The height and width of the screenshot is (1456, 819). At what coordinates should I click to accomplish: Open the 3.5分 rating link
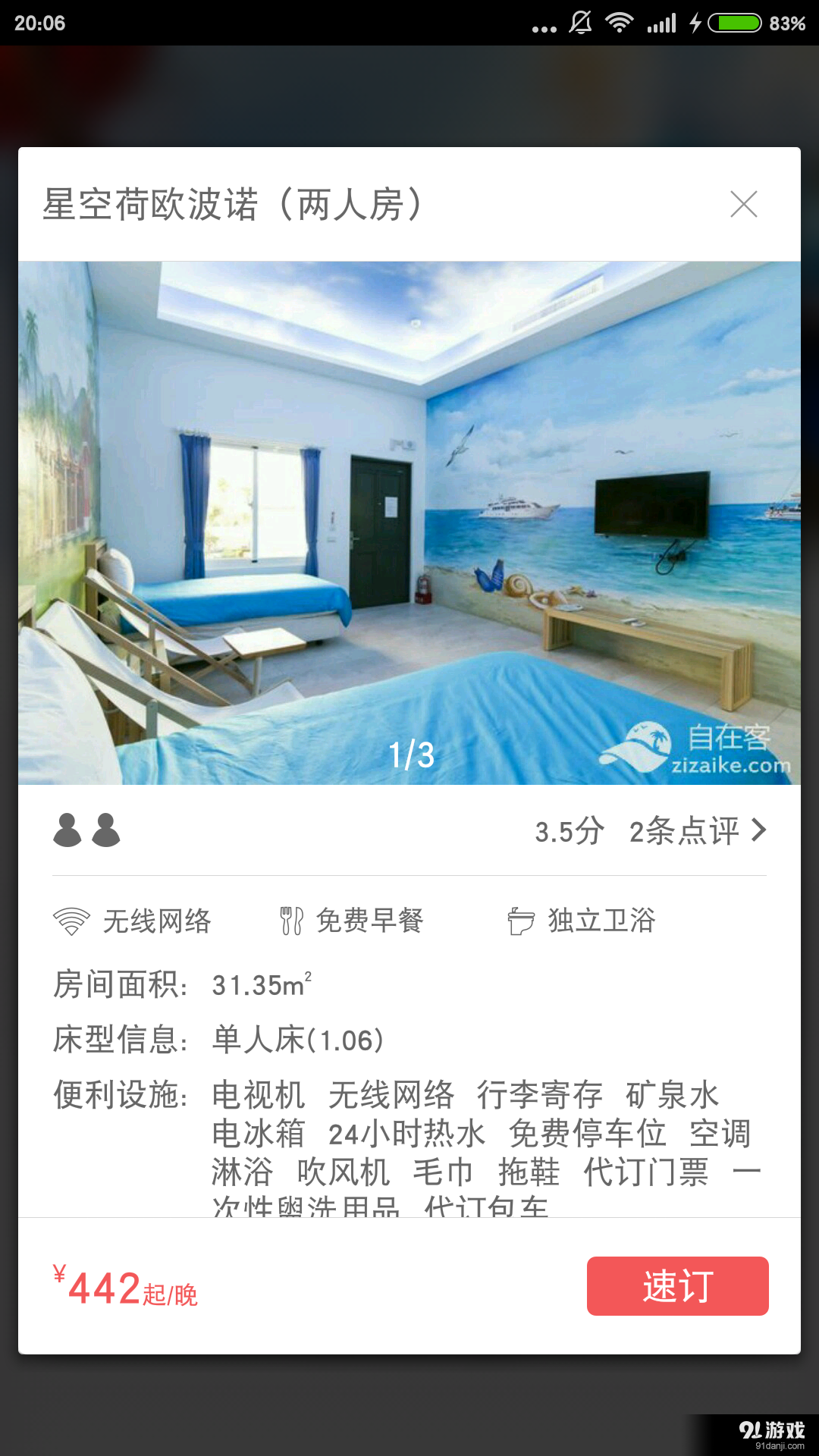pos(567,832)
